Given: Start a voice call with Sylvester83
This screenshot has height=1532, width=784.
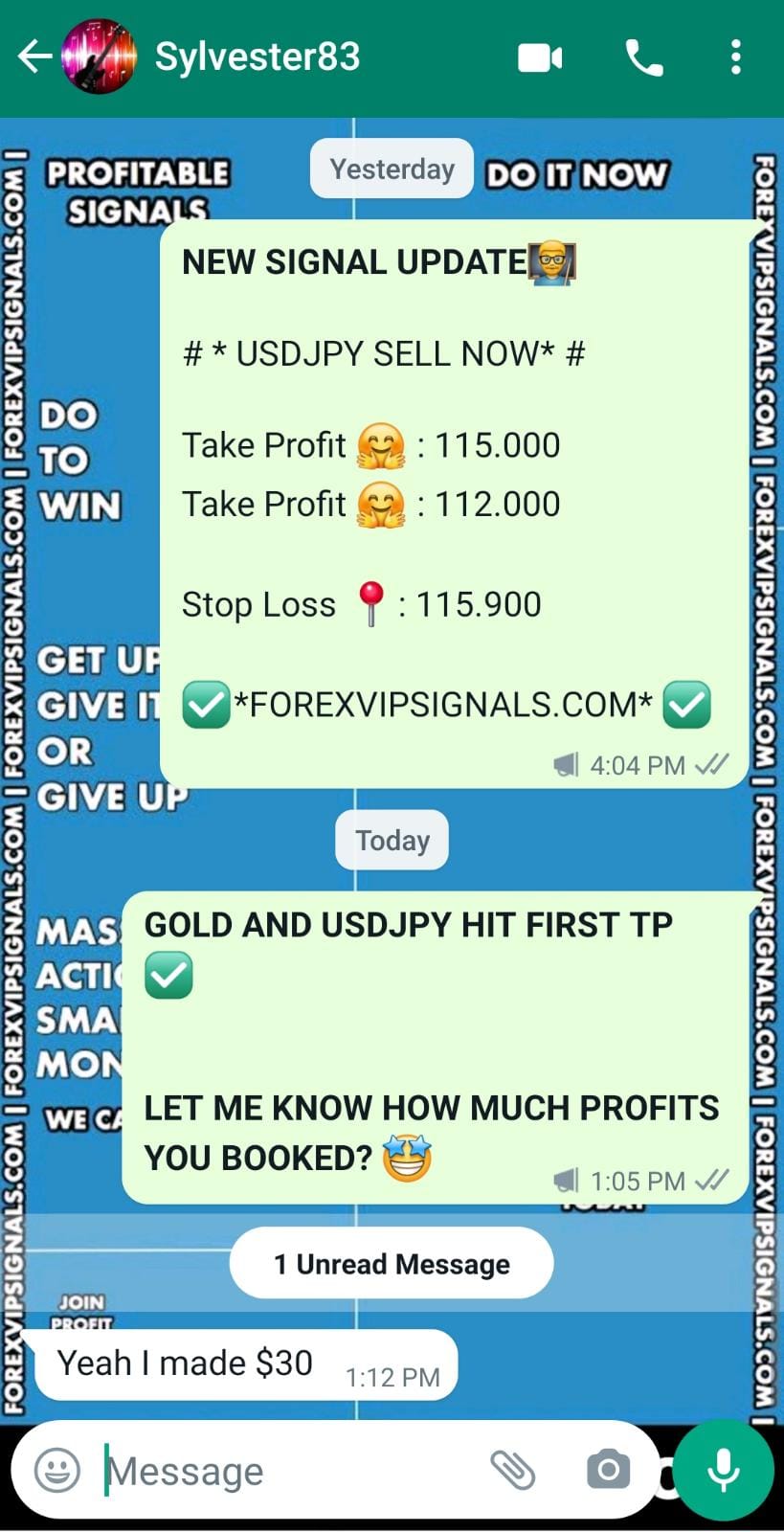Looking at the screenshot, I should (644, 58).
